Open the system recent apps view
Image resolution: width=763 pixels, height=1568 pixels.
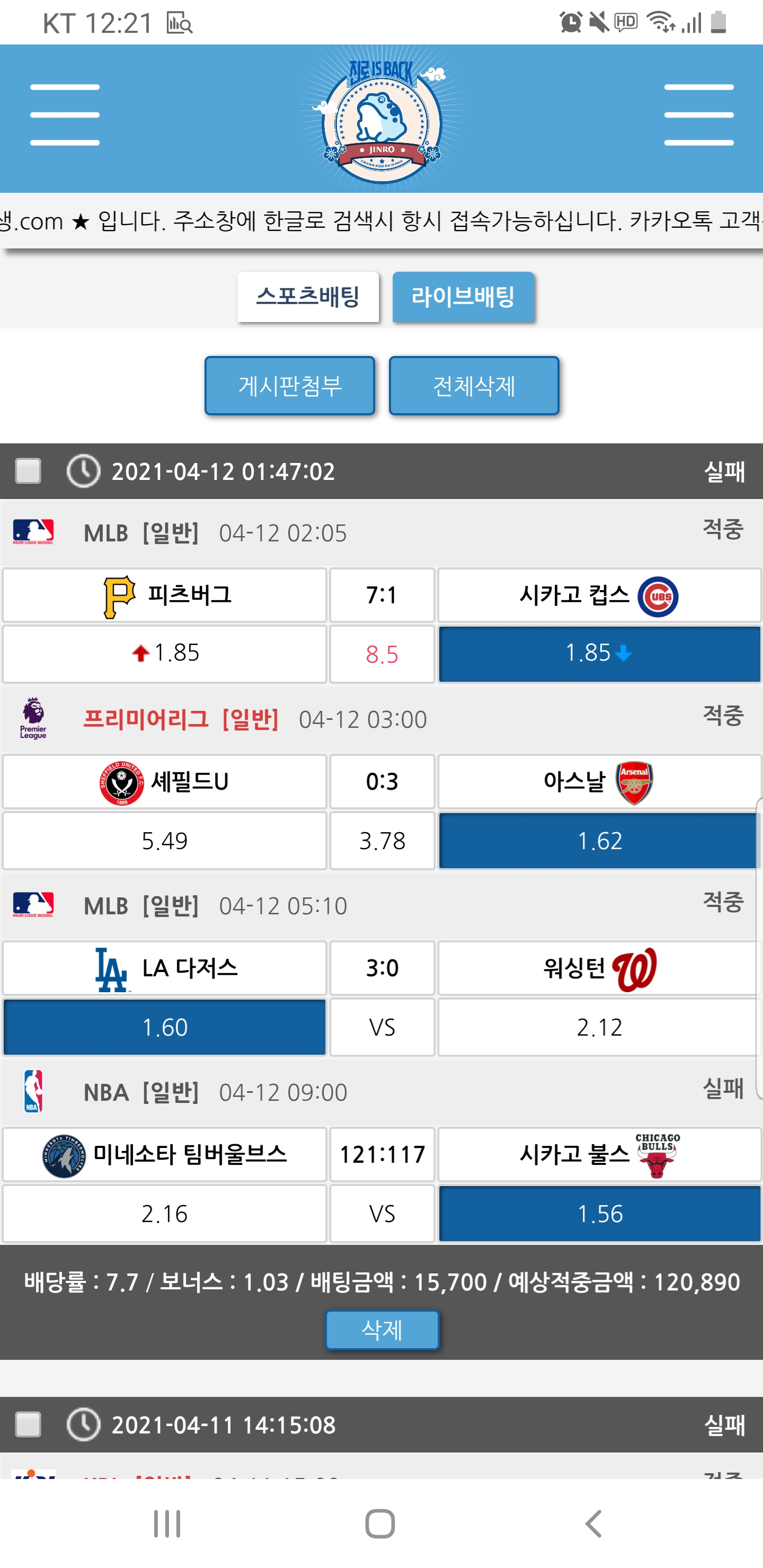tap(167, 1524)
